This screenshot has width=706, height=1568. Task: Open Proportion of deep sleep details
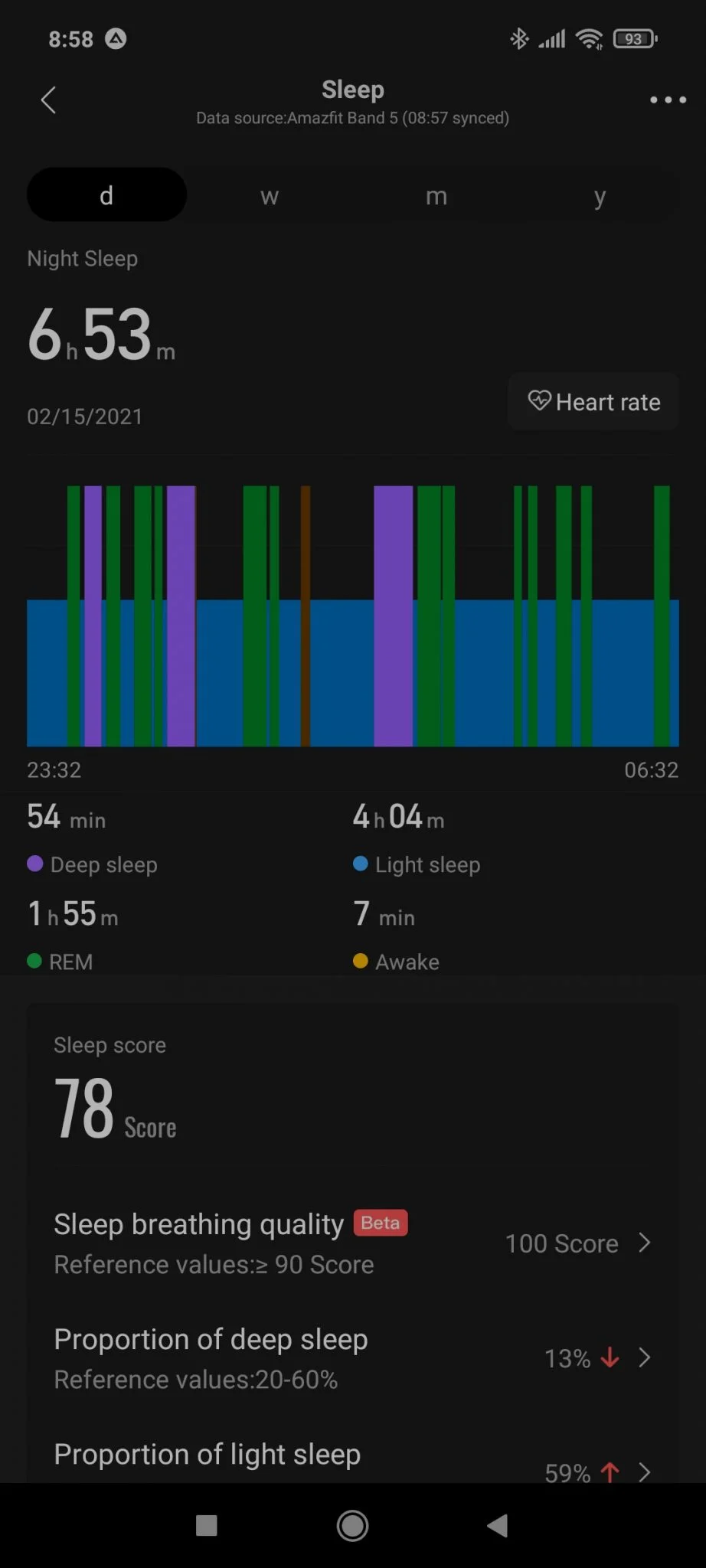pyautogui.click(x=352, y=1358)
